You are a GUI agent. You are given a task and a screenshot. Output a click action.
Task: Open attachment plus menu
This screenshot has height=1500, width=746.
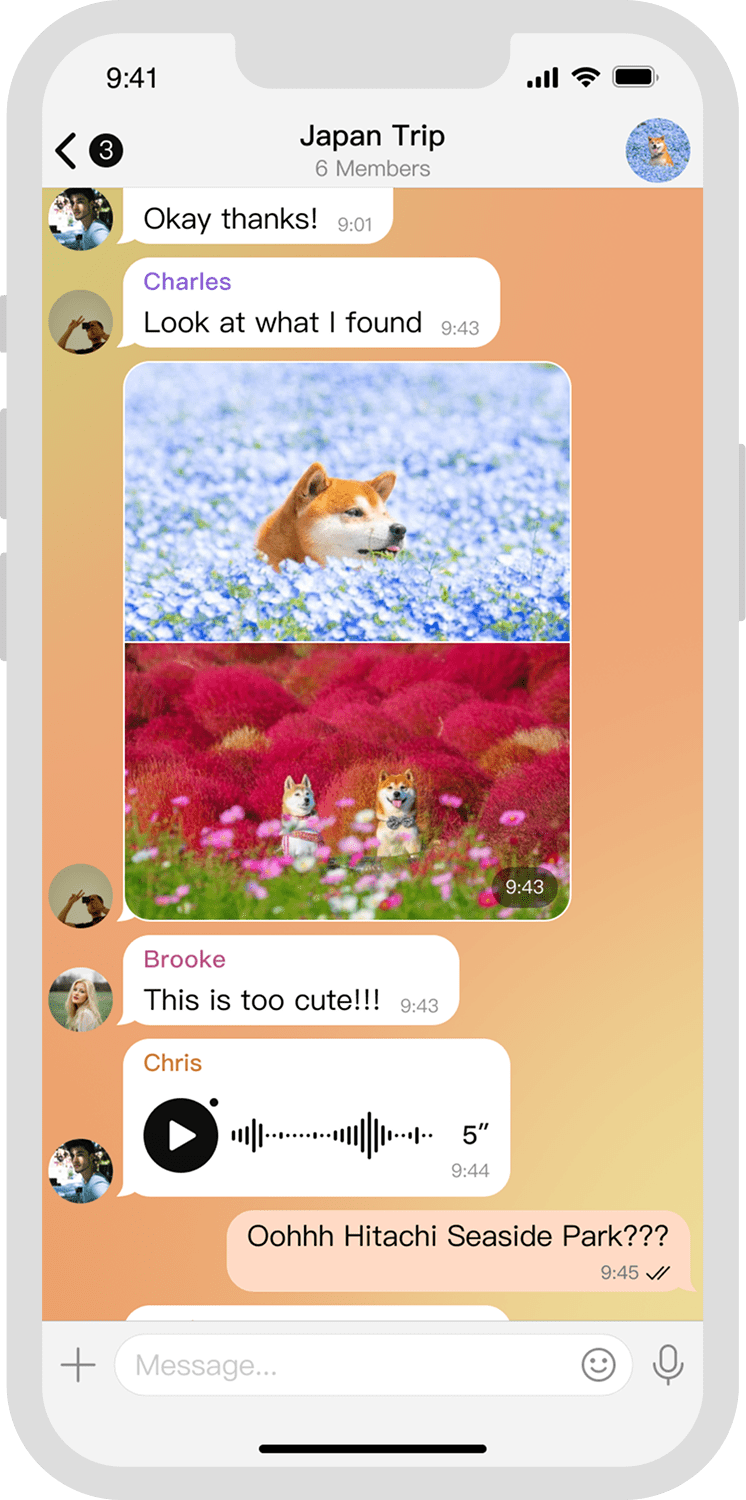click(x=78, y=1365)
